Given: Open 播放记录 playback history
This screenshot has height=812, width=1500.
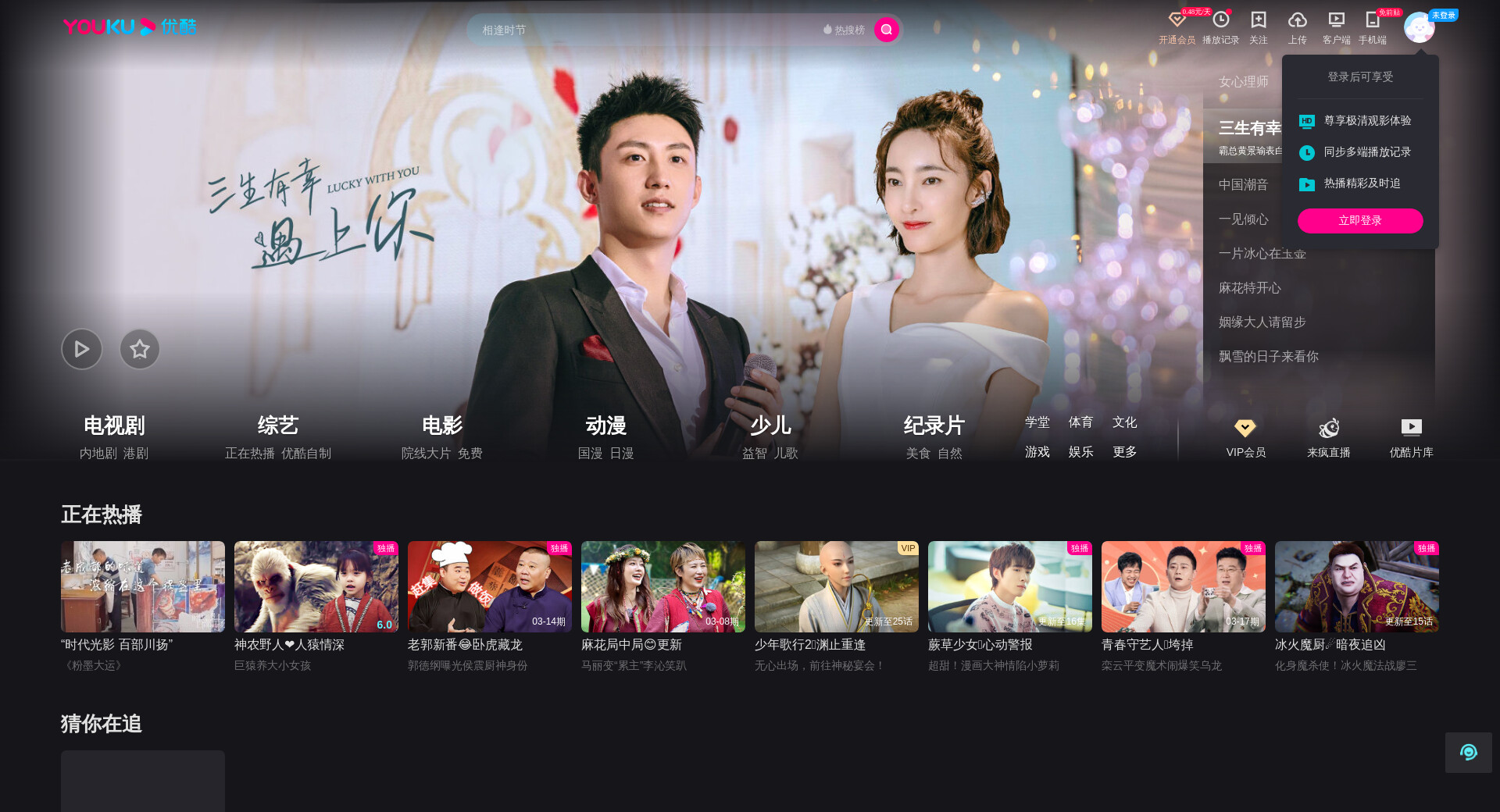Looking at the screenshot, I should (1220, 27).
